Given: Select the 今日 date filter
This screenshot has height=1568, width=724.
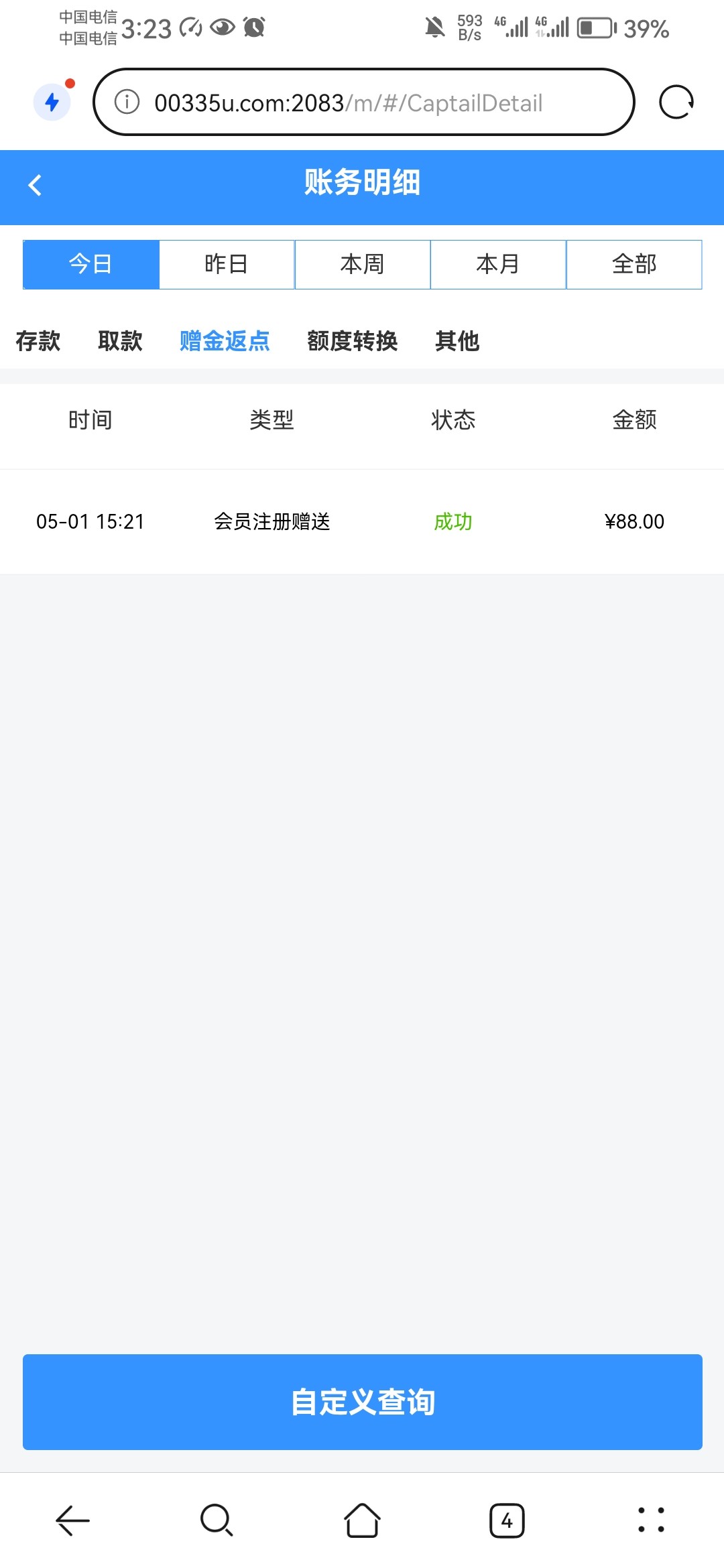Looking at the screenshot, I should [91, 264].
